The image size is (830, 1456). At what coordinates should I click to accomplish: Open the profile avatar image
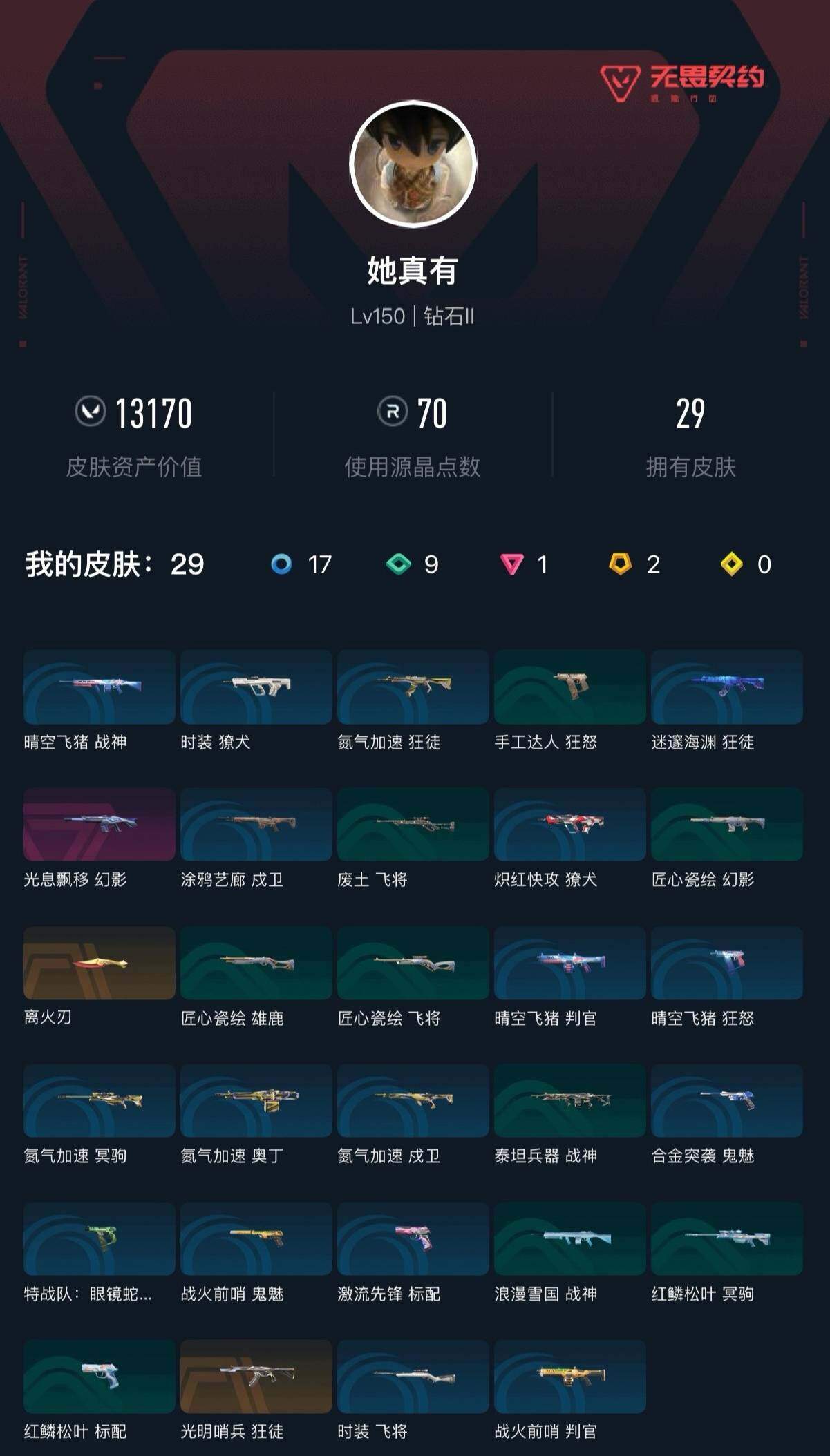[x=415, y=163]
